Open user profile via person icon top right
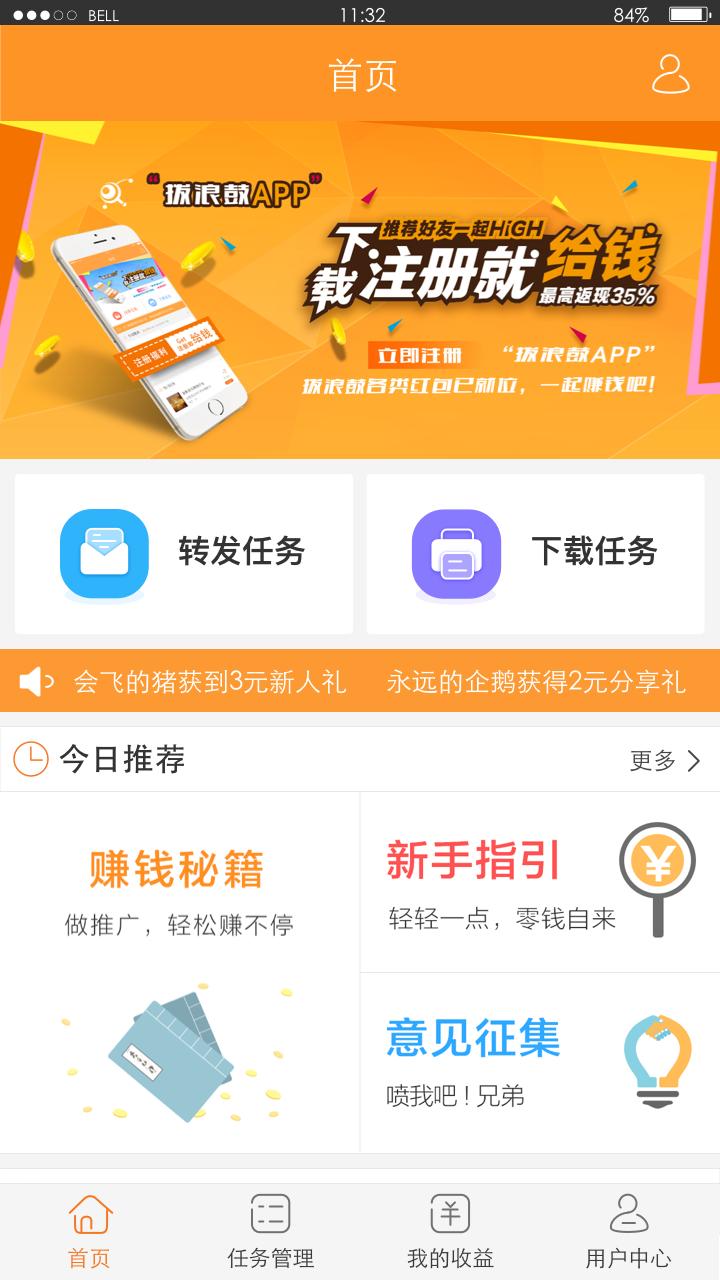This screenshot has height=1280, width=720. pos(672,74)
